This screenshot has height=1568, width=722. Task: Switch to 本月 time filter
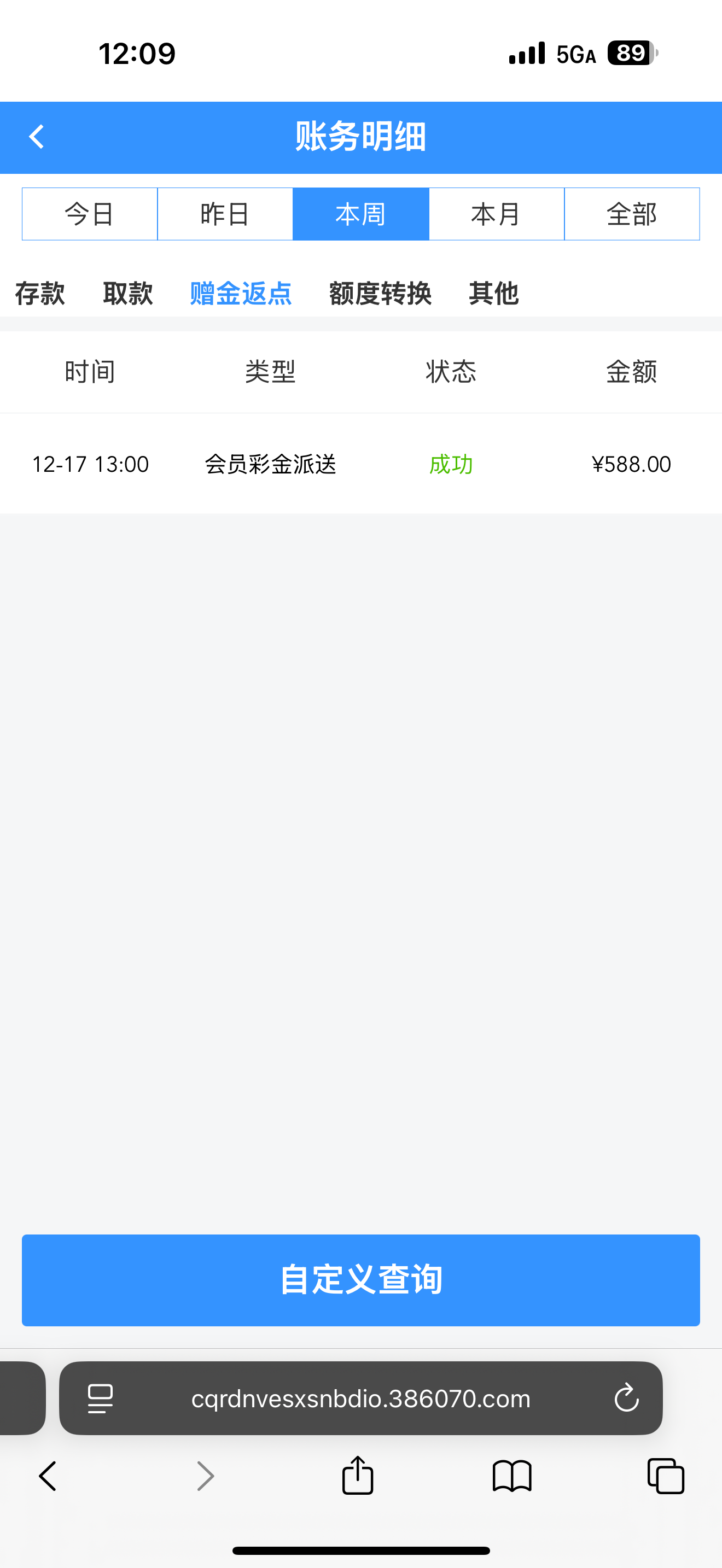(497, 214)
